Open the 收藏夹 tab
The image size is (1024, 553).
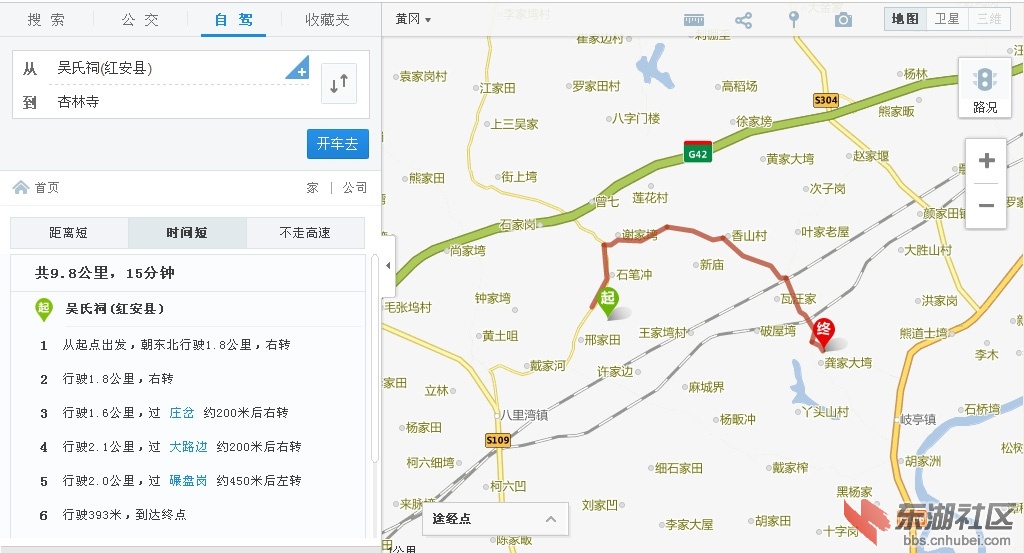tap(327, 19)
